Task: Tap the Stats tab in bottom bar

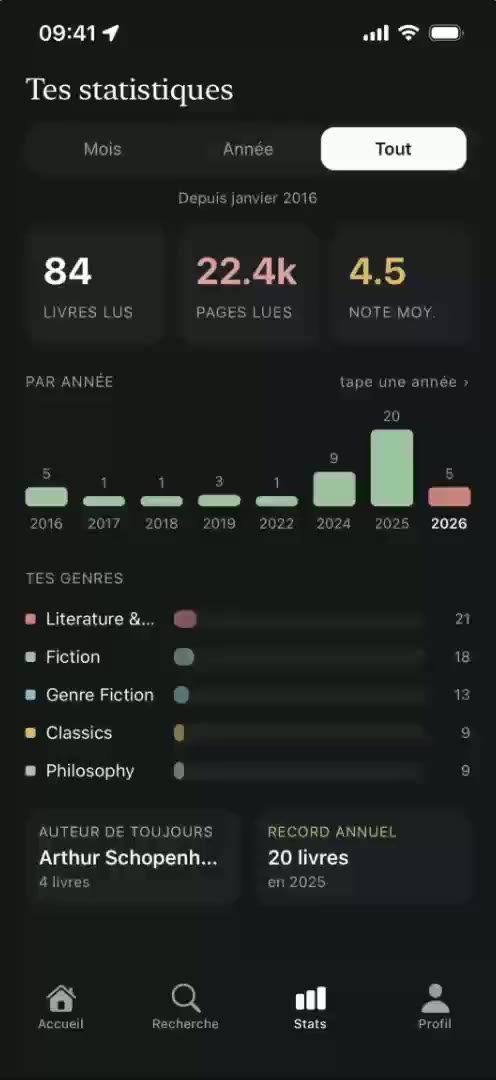Action: click(x=310, y=1006)
